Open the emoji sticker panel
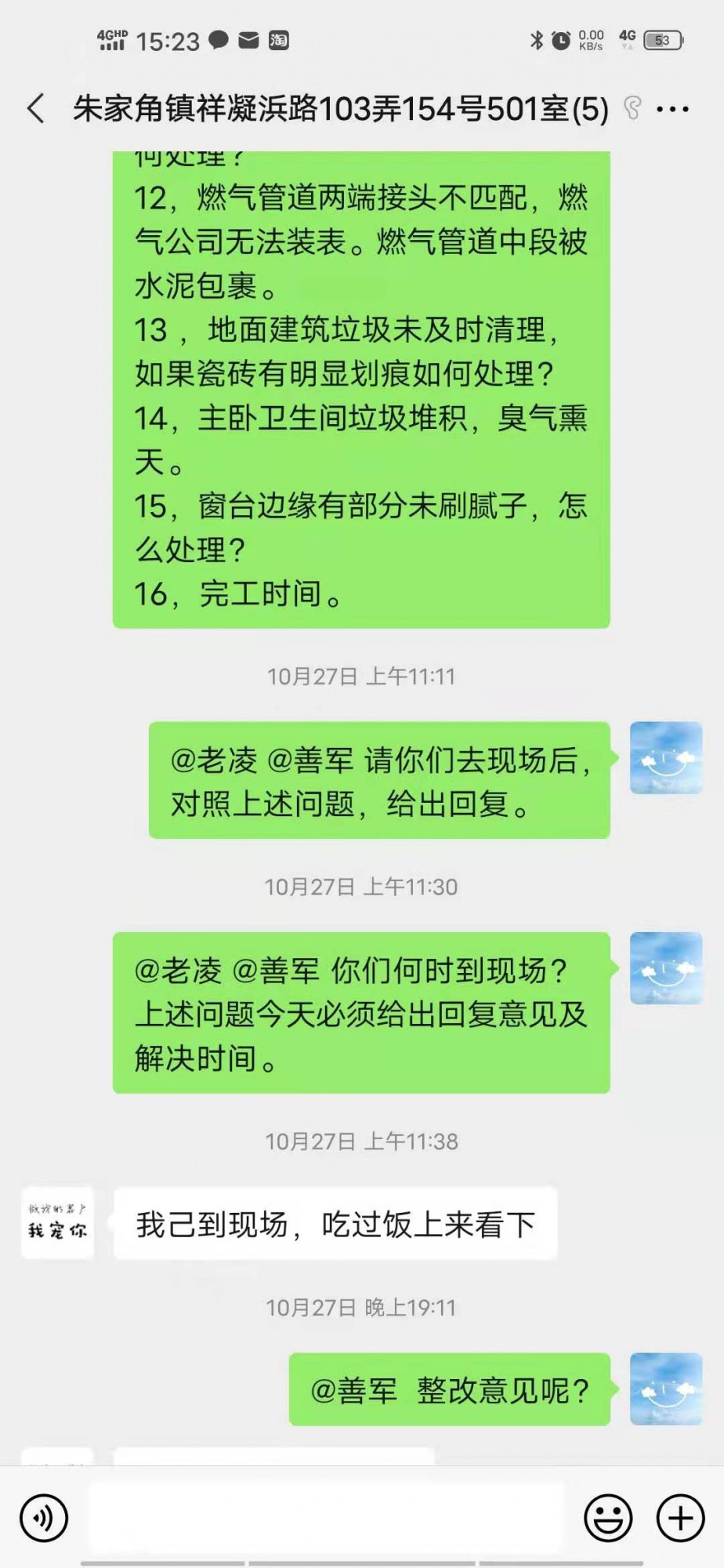Screen dimensions: 724x1568 tap(608, 1519)
